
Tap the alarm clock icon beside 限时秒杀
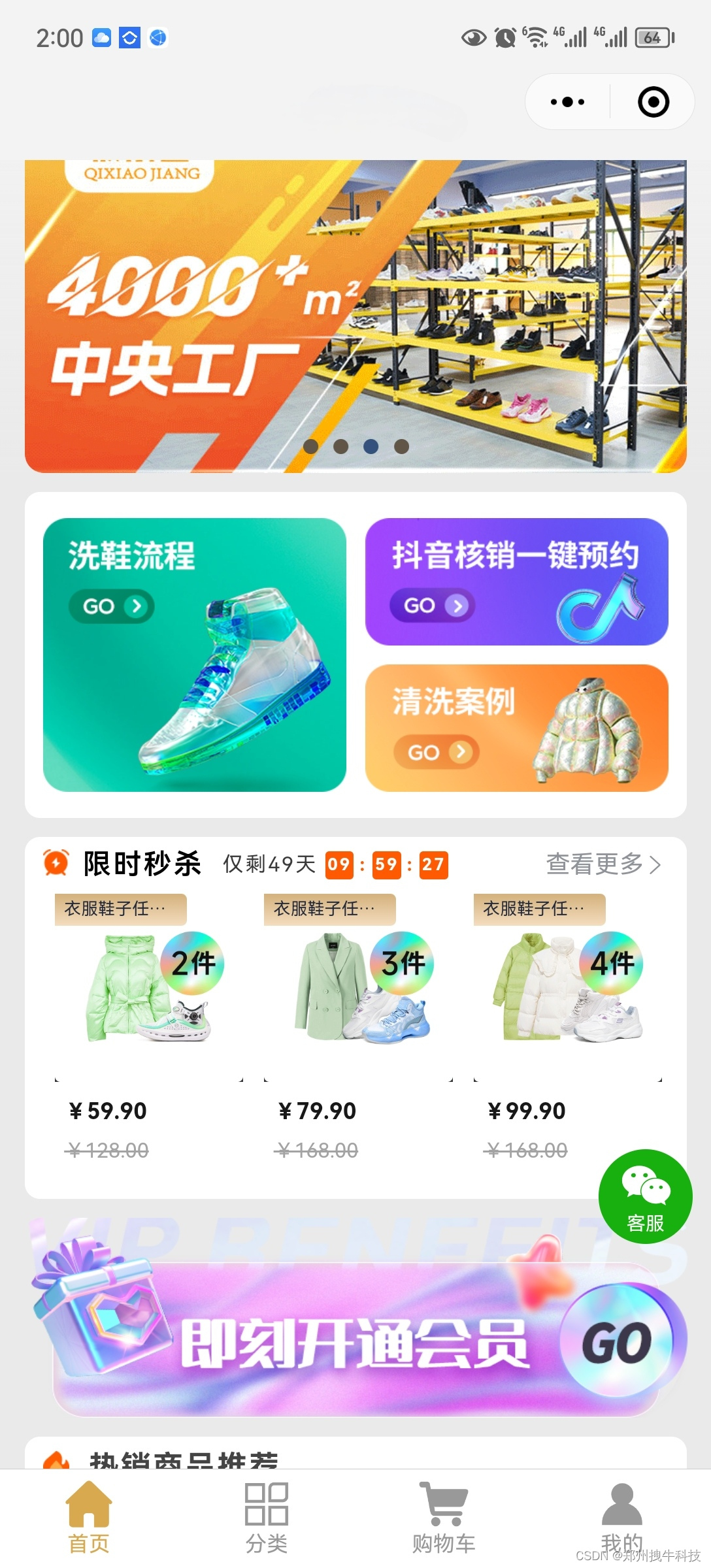[x=56, y=864]
